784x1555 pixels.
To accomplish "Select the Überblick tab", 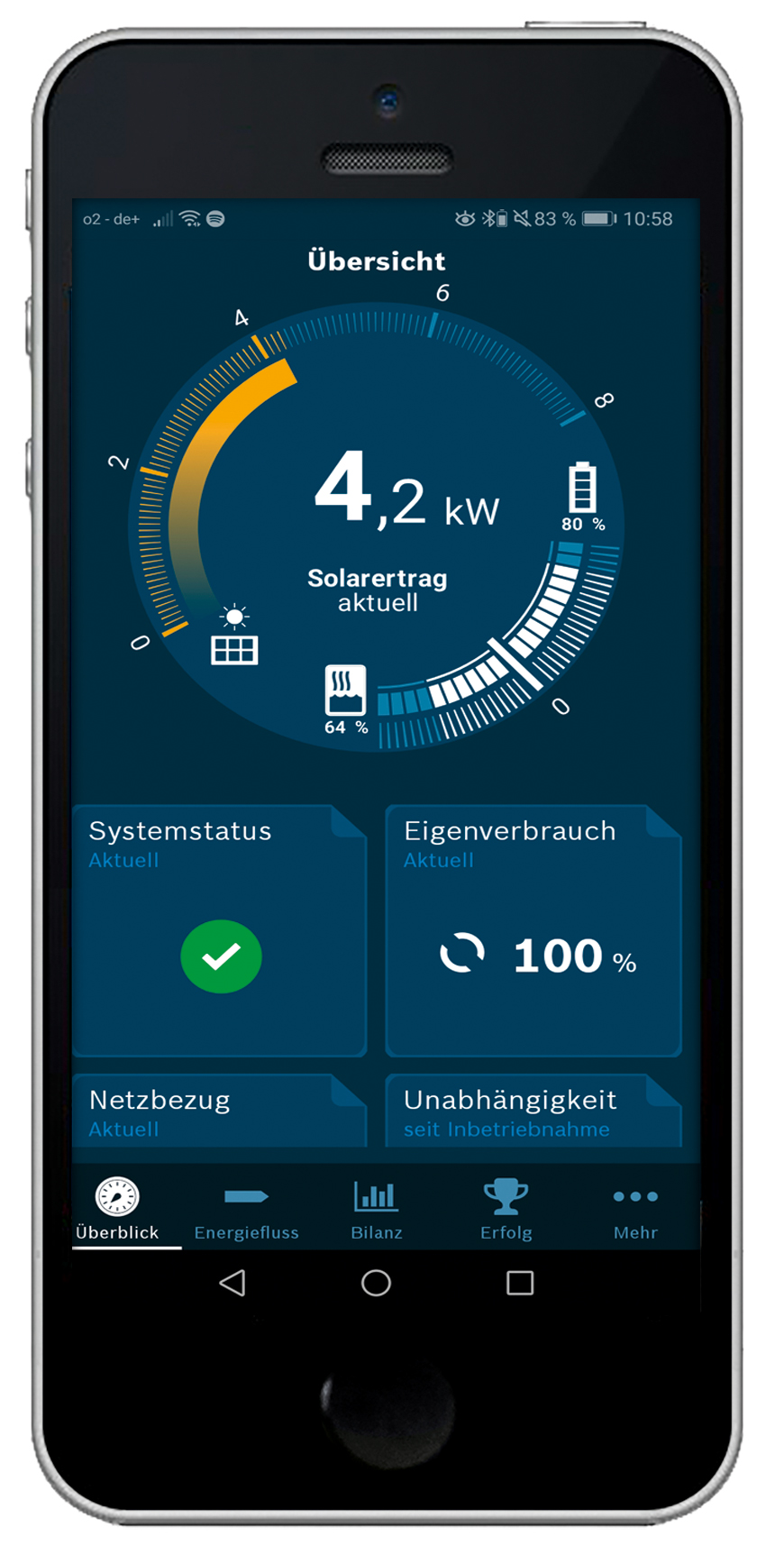I will point(118,1211).
